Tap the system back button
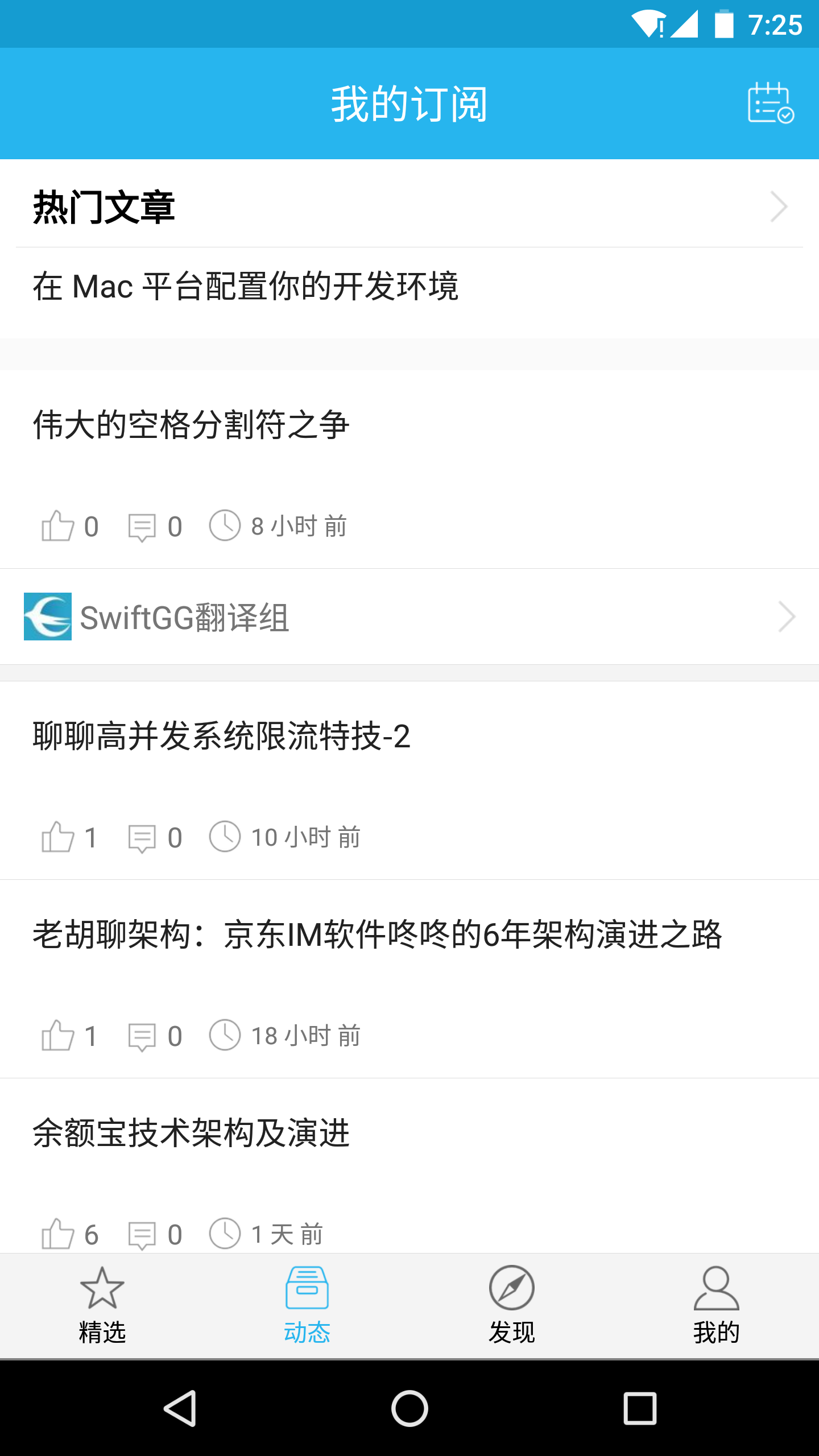 point(180,1408)
